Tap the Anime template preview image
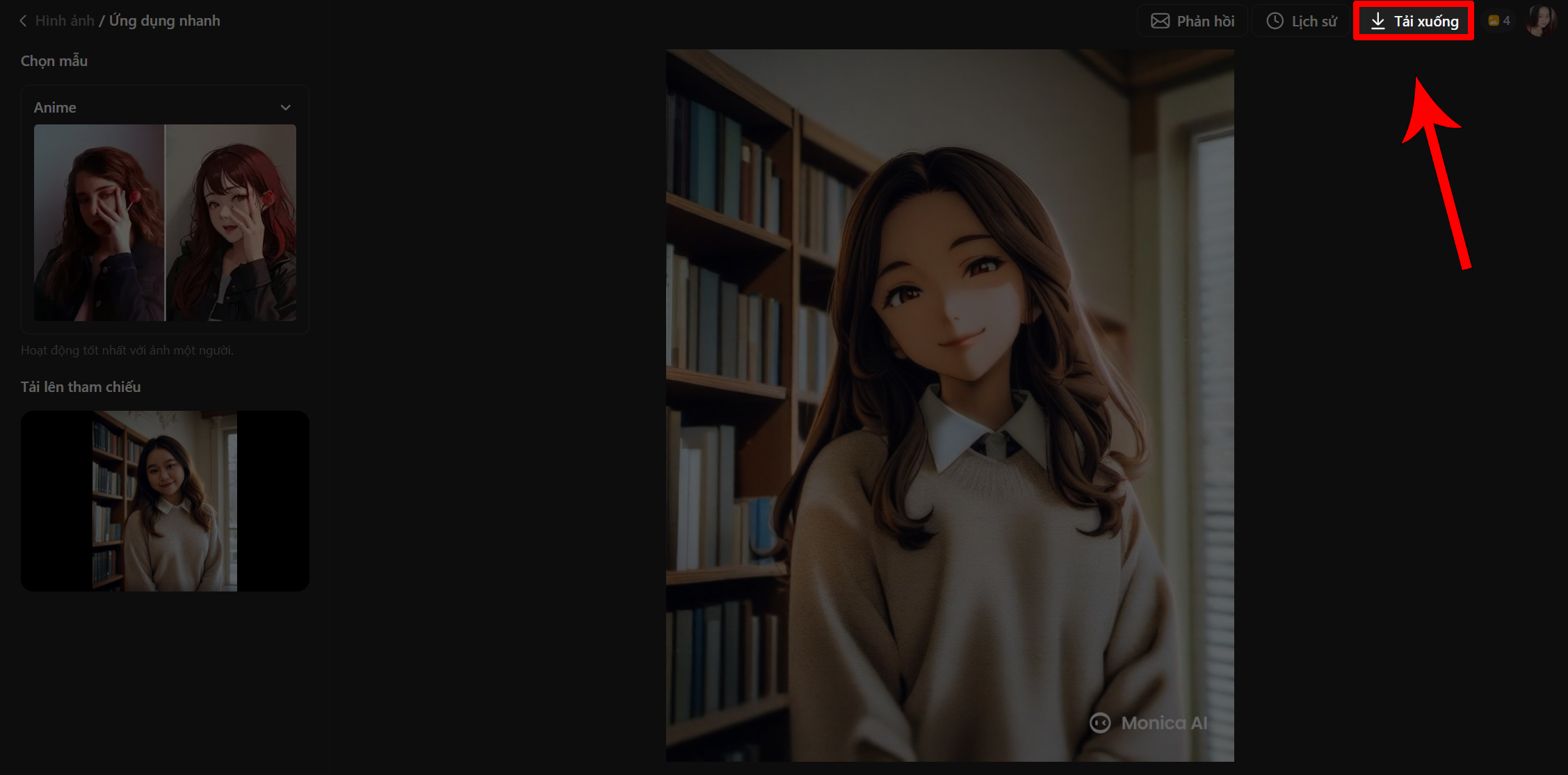1568x775 pixels. pyautogui.click(x=165, y=222)
